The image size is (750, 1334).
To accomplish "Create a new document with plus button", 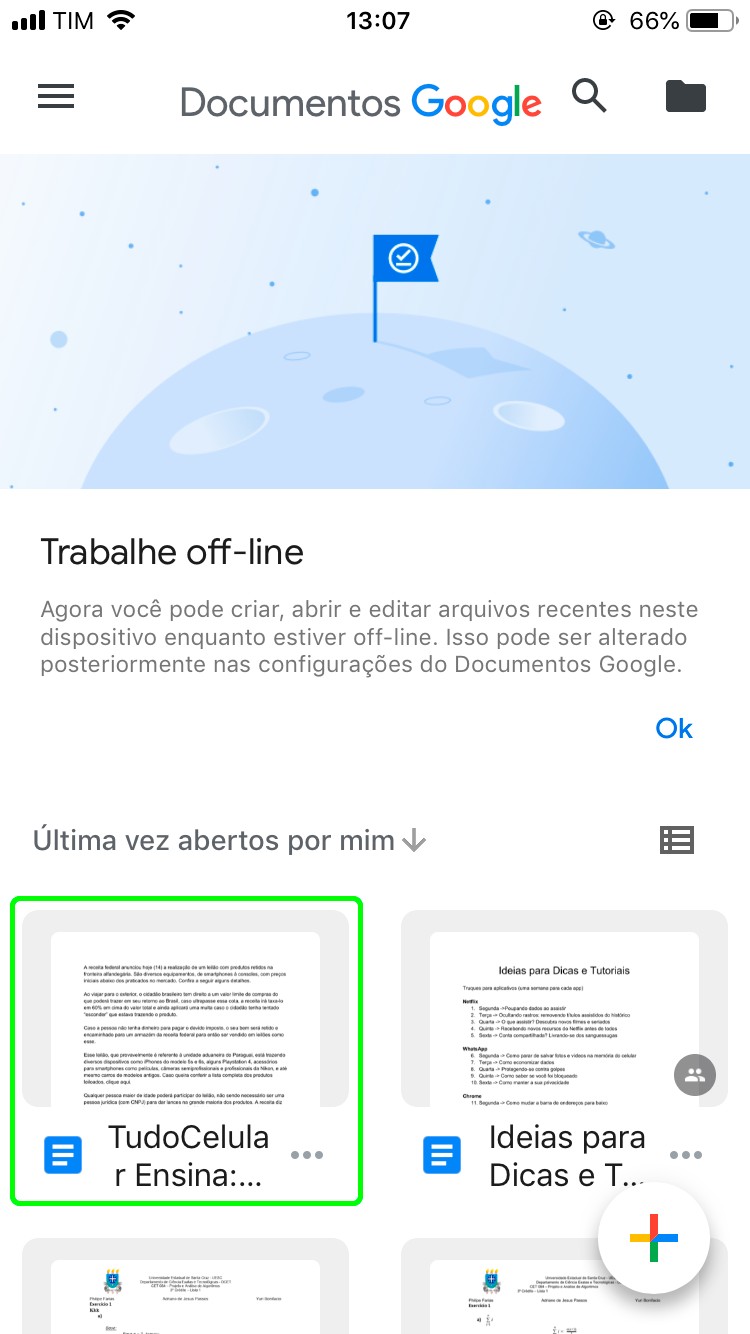I will click(x=654, y=1237).
